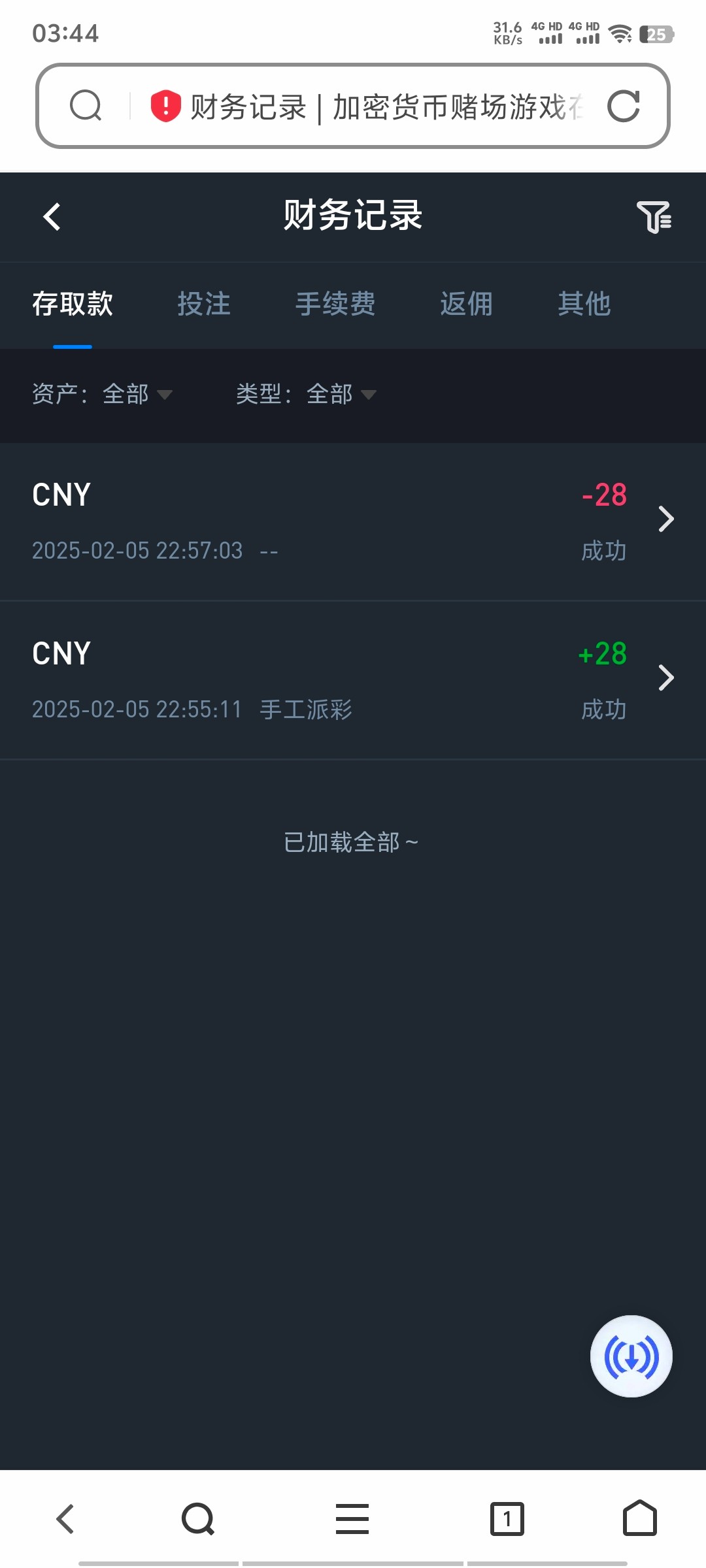Switch to the 投注 tab
The height and width of the screenshot is (1568, 706).
tap(204, 304)
